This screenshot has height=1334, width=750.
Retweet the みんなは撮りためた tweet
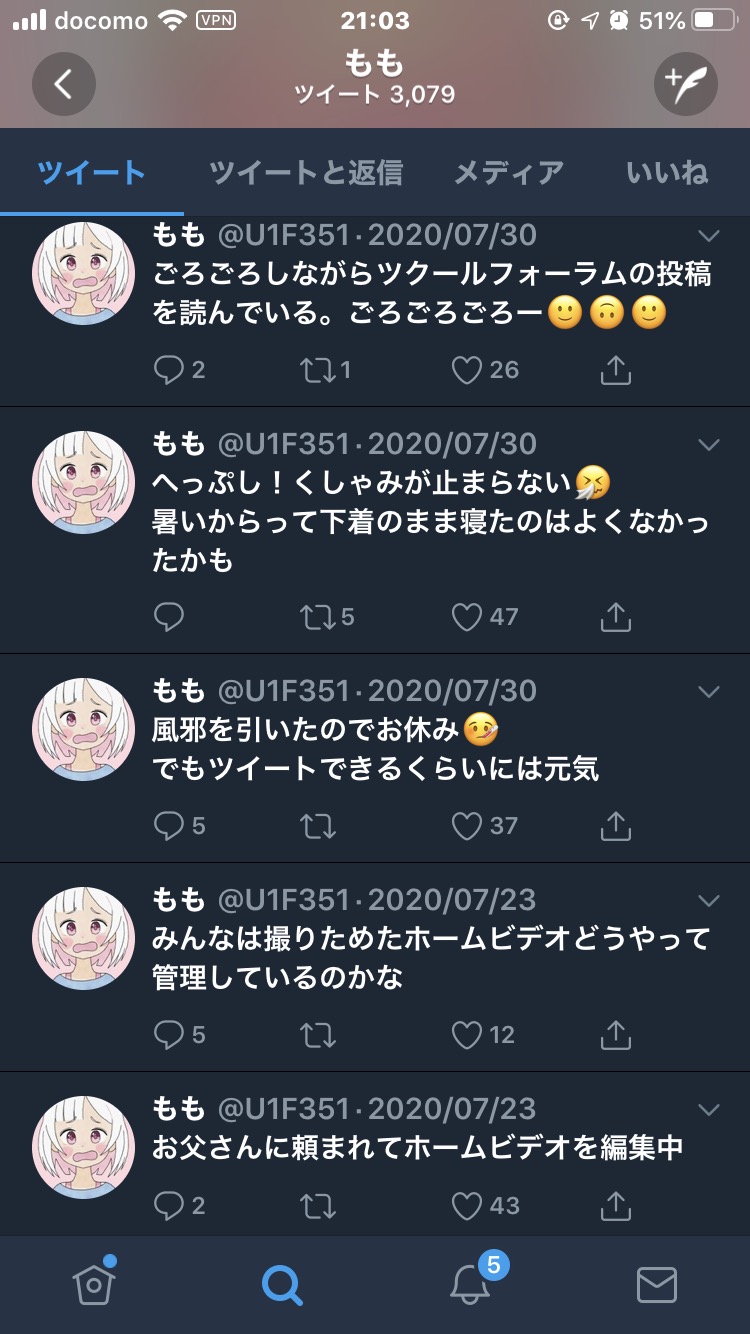pos(318,1034)
